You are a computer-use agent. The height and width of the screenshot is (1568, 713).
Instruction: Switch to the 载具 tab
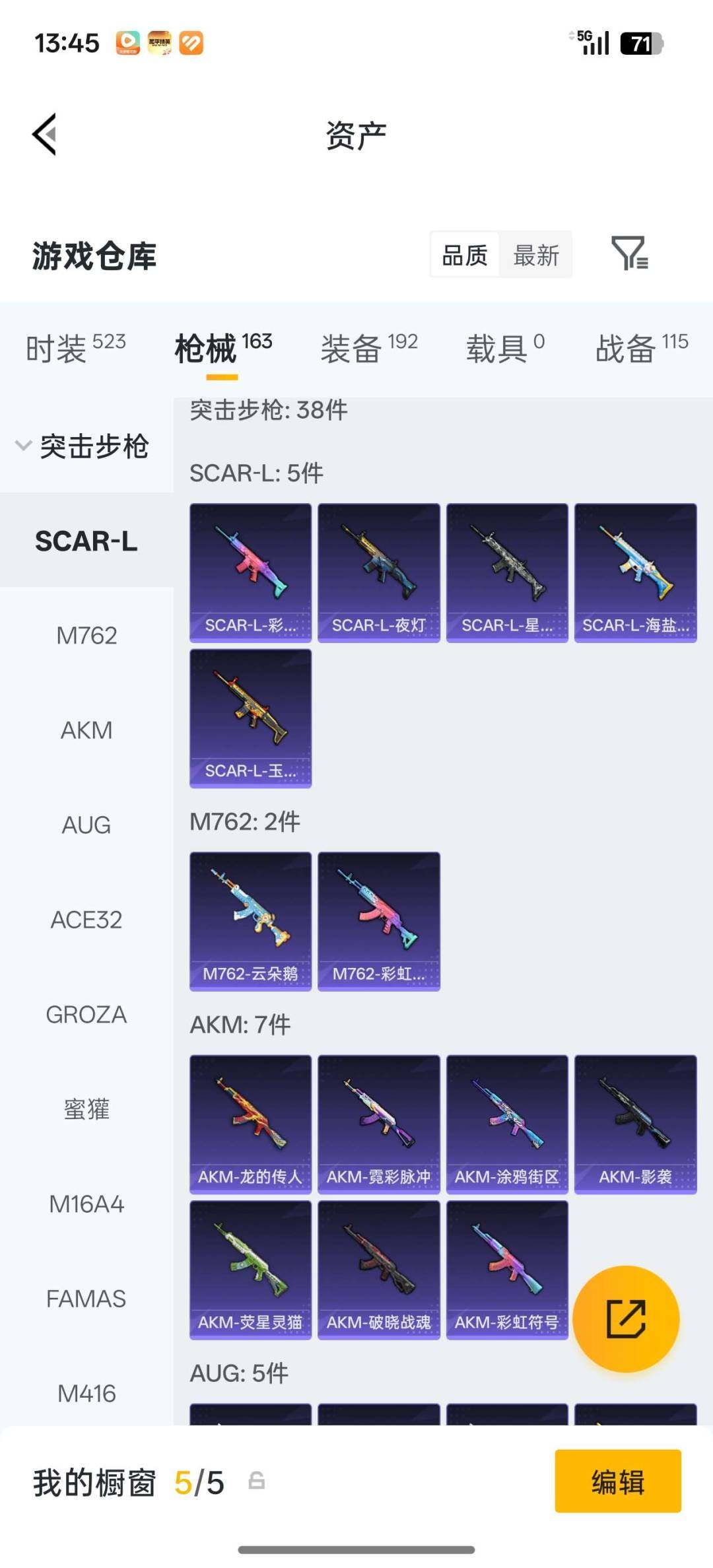(505, 348)
